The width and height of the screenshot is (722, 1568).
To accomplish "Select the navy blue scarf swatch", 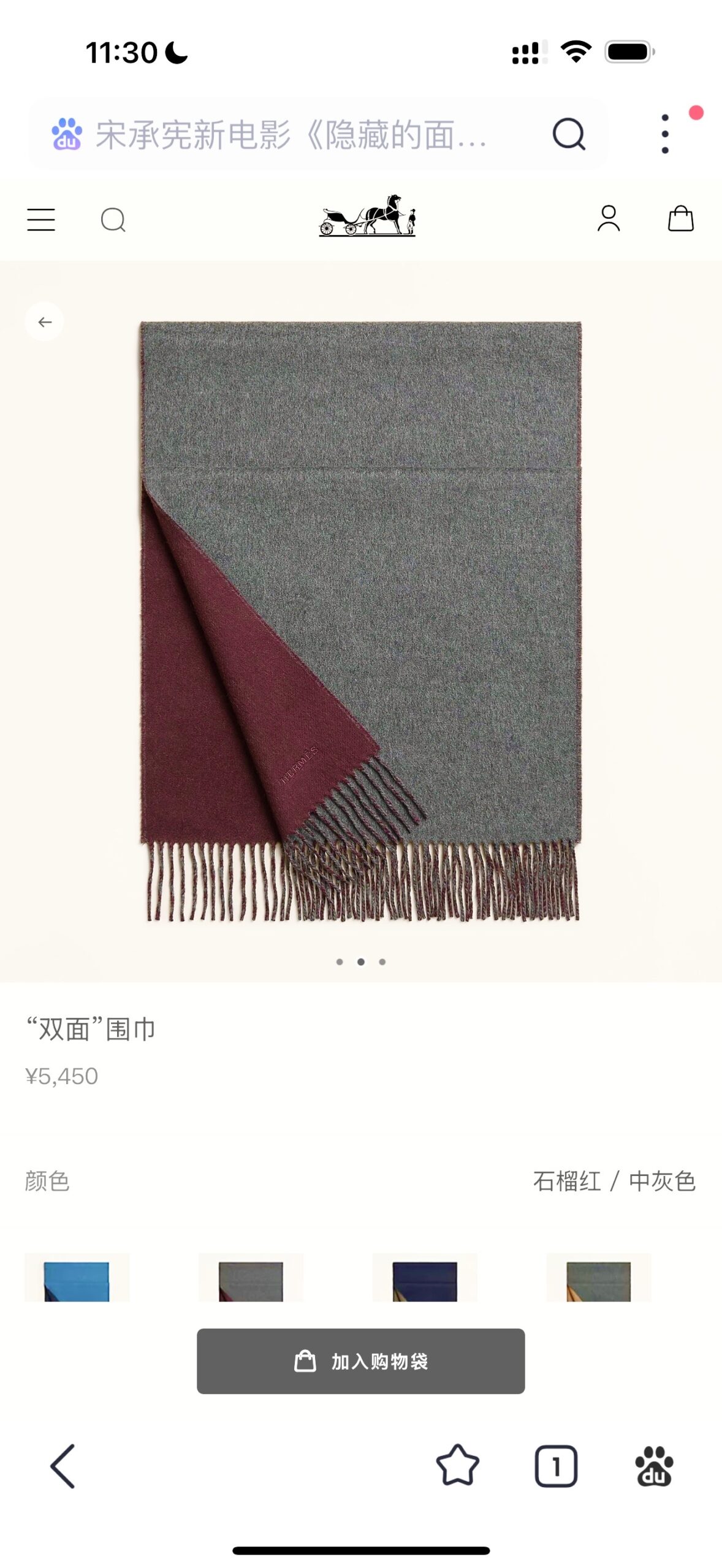I will [425, 1279].
